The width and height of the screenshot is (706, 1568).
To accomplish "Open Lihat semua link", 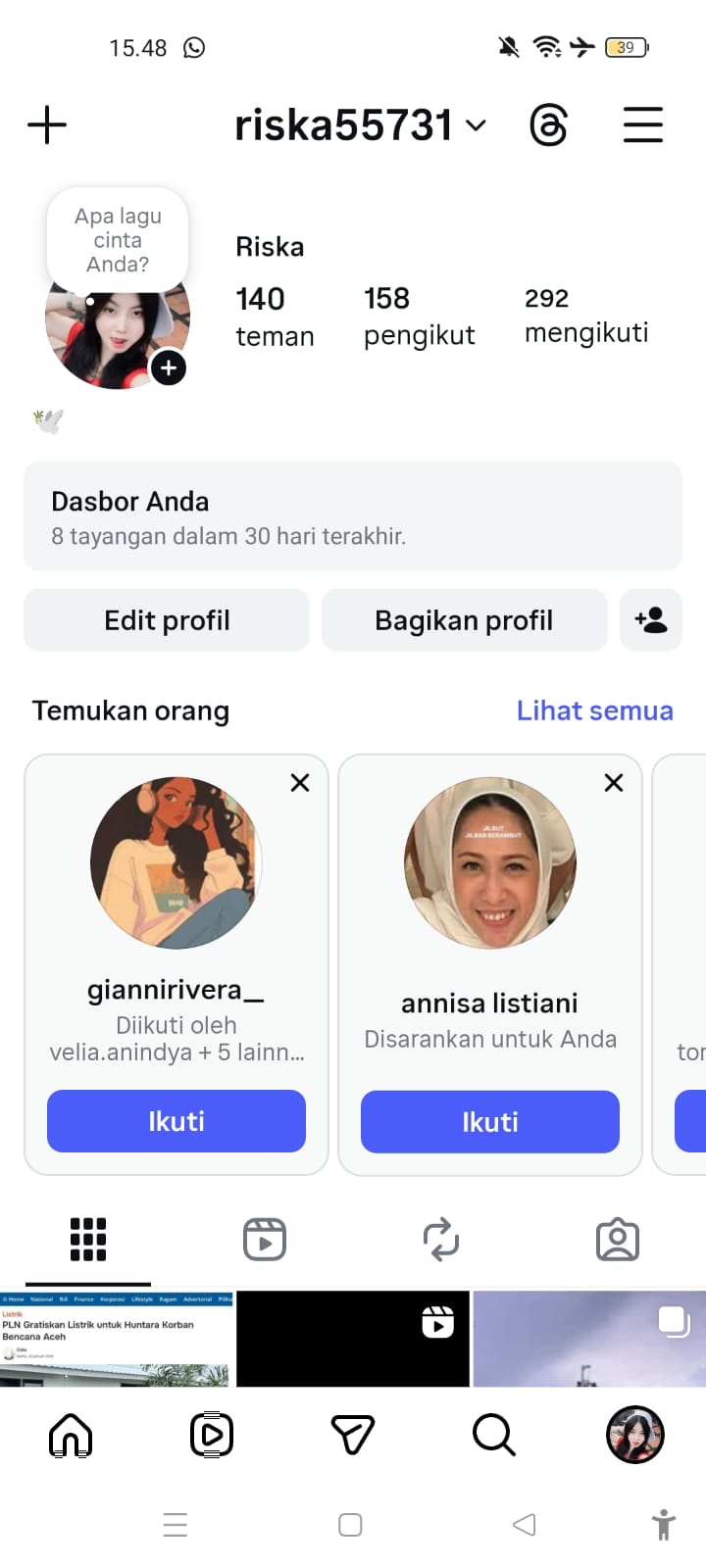I will click(594, 710).
